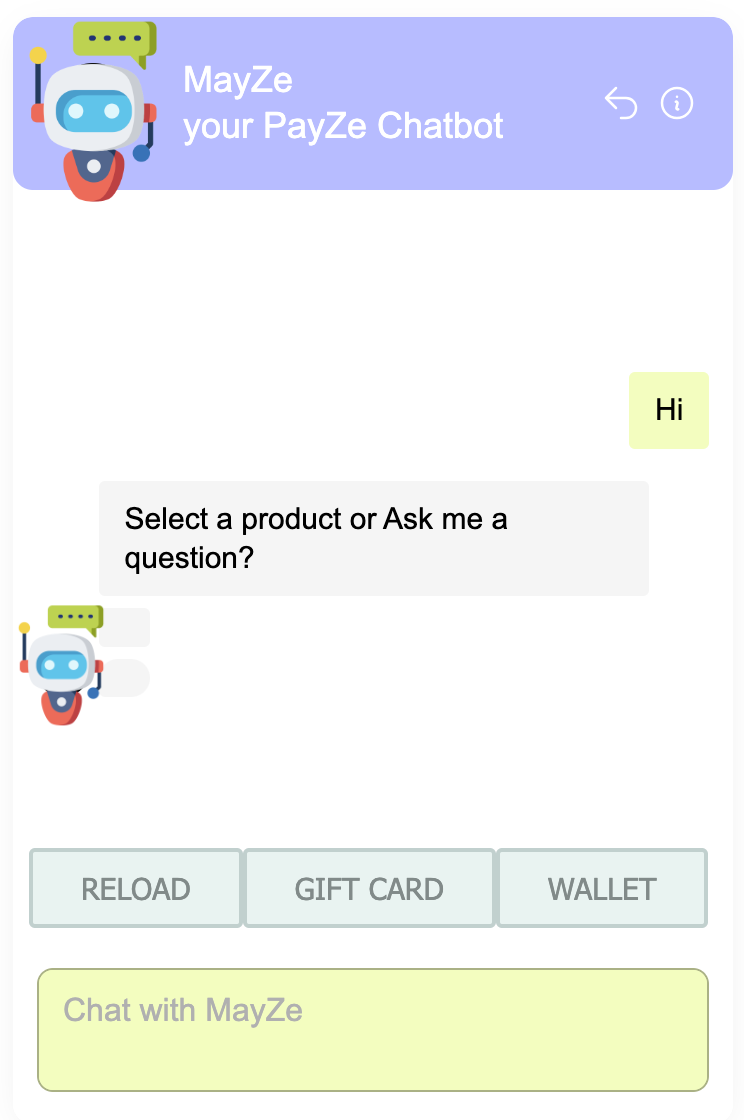The width and height of the screenshot is (744, 1120).
Task: Open the info icon in the header
Action: pyautogui.click(x=677, y=103)
